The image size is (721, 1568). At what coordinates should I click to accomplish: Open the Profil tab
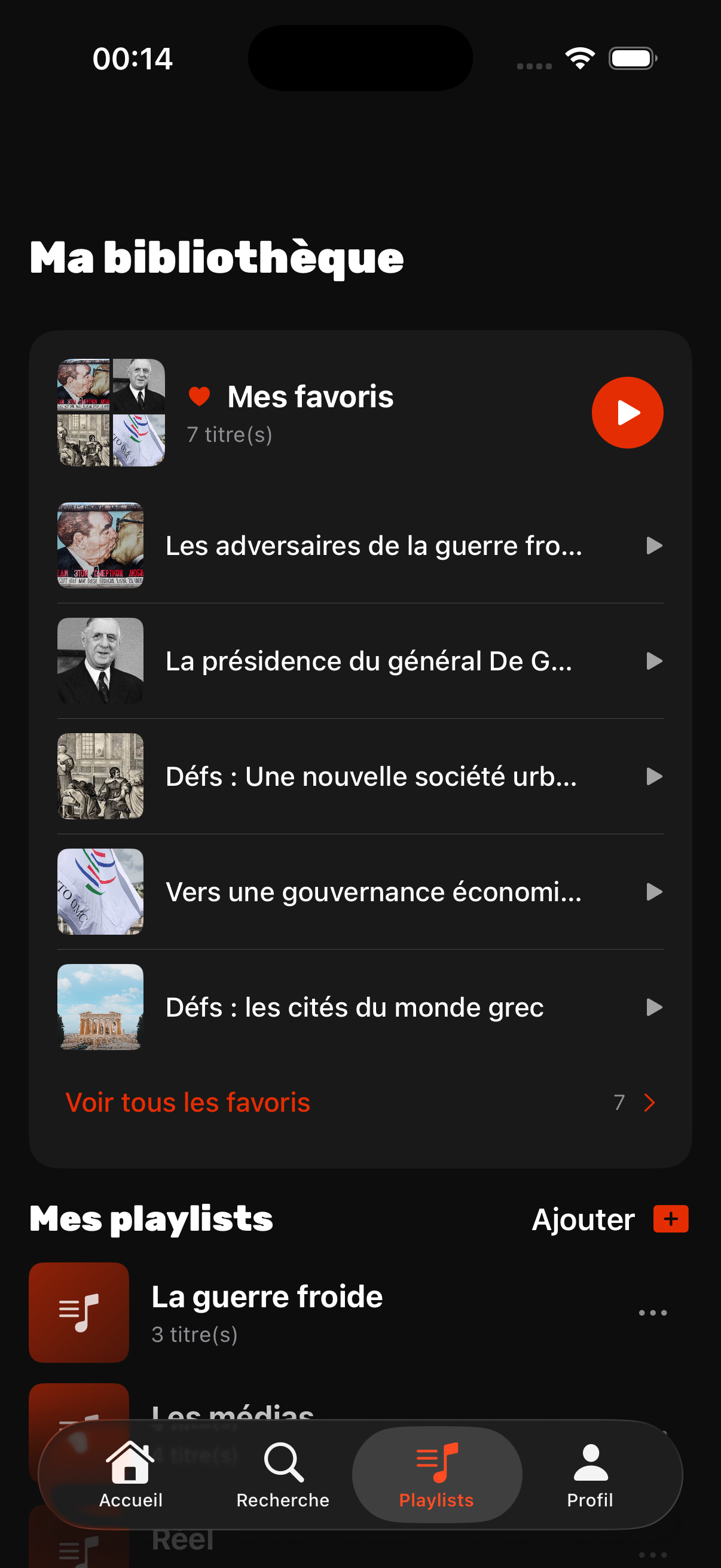click(x=589, y=1474)
